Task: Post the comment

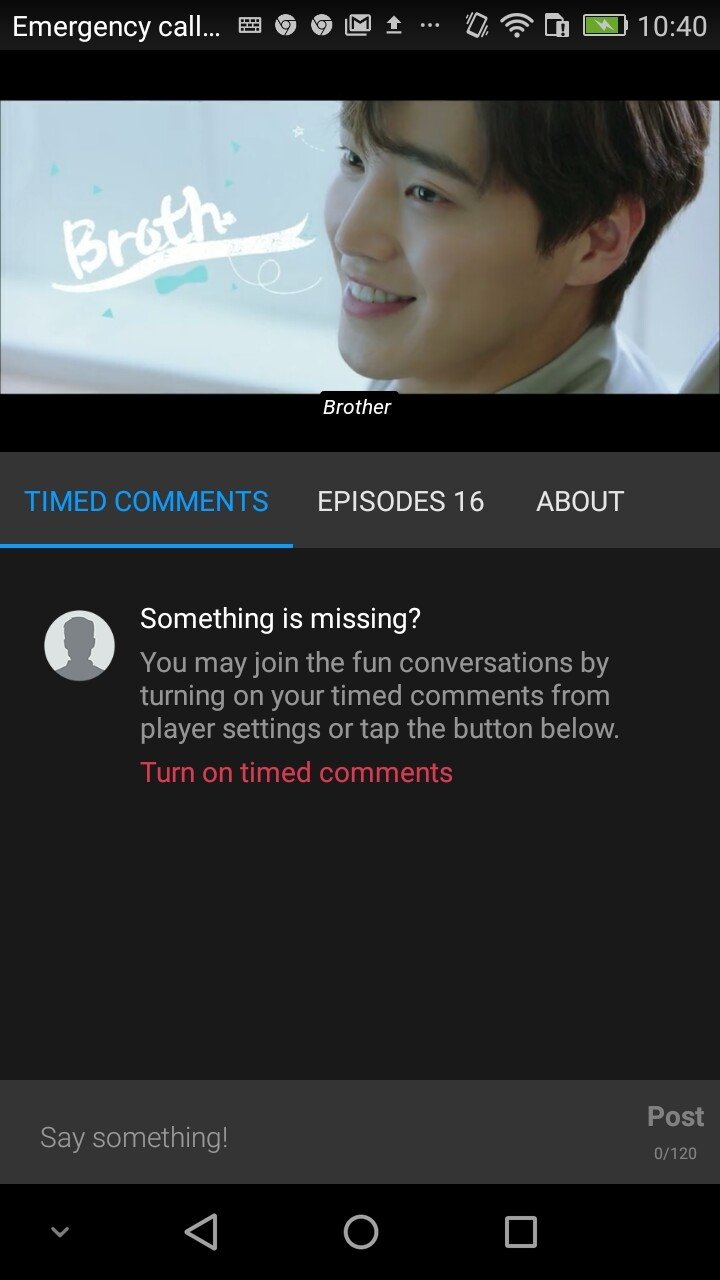Action: point(675,1117)
